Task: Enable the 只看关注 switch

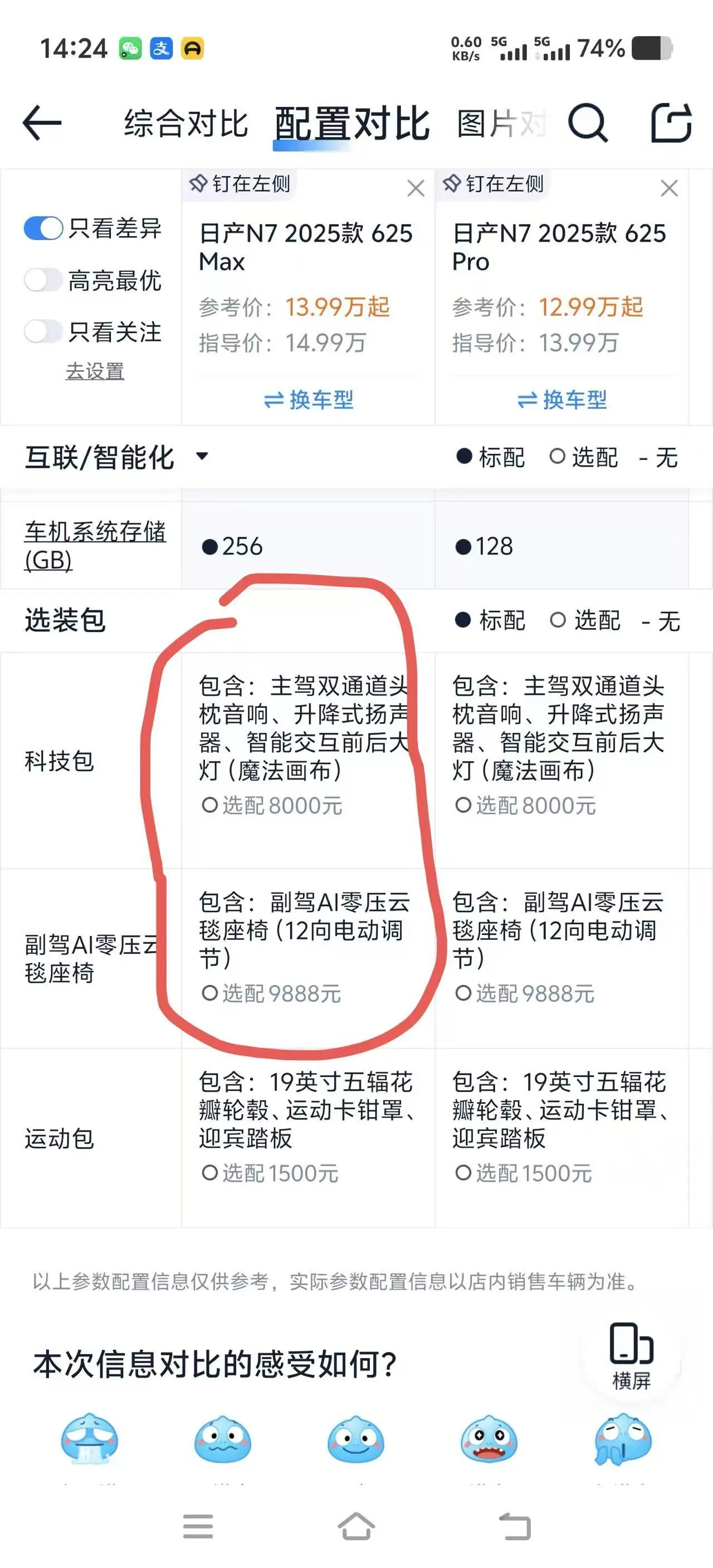Action: click(43, 332)
